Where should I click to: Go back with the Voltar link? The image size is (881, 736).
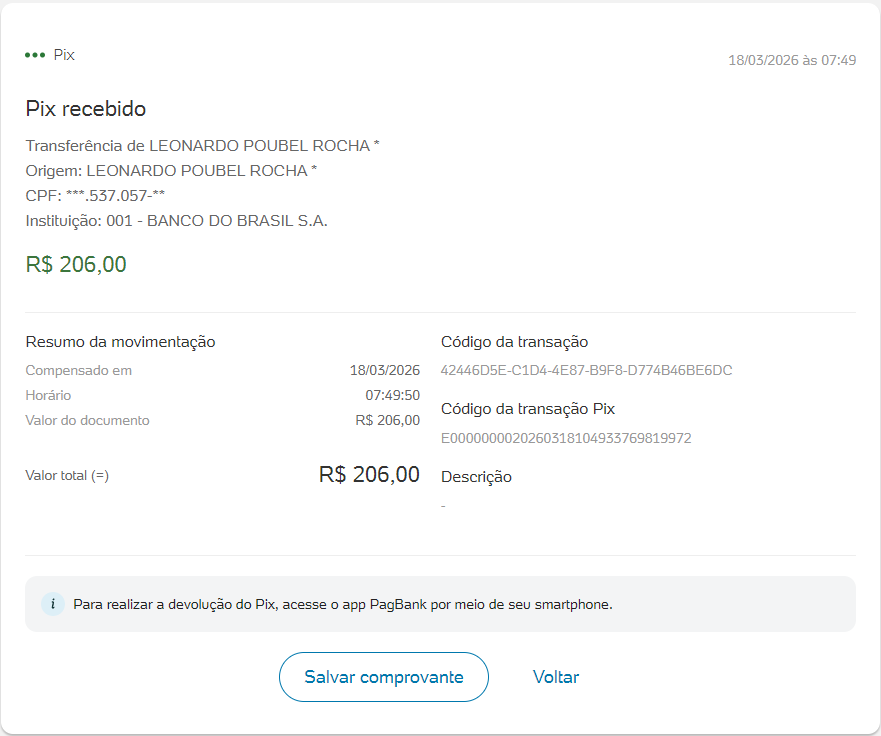pyautogui.click(x=555, y=677)
